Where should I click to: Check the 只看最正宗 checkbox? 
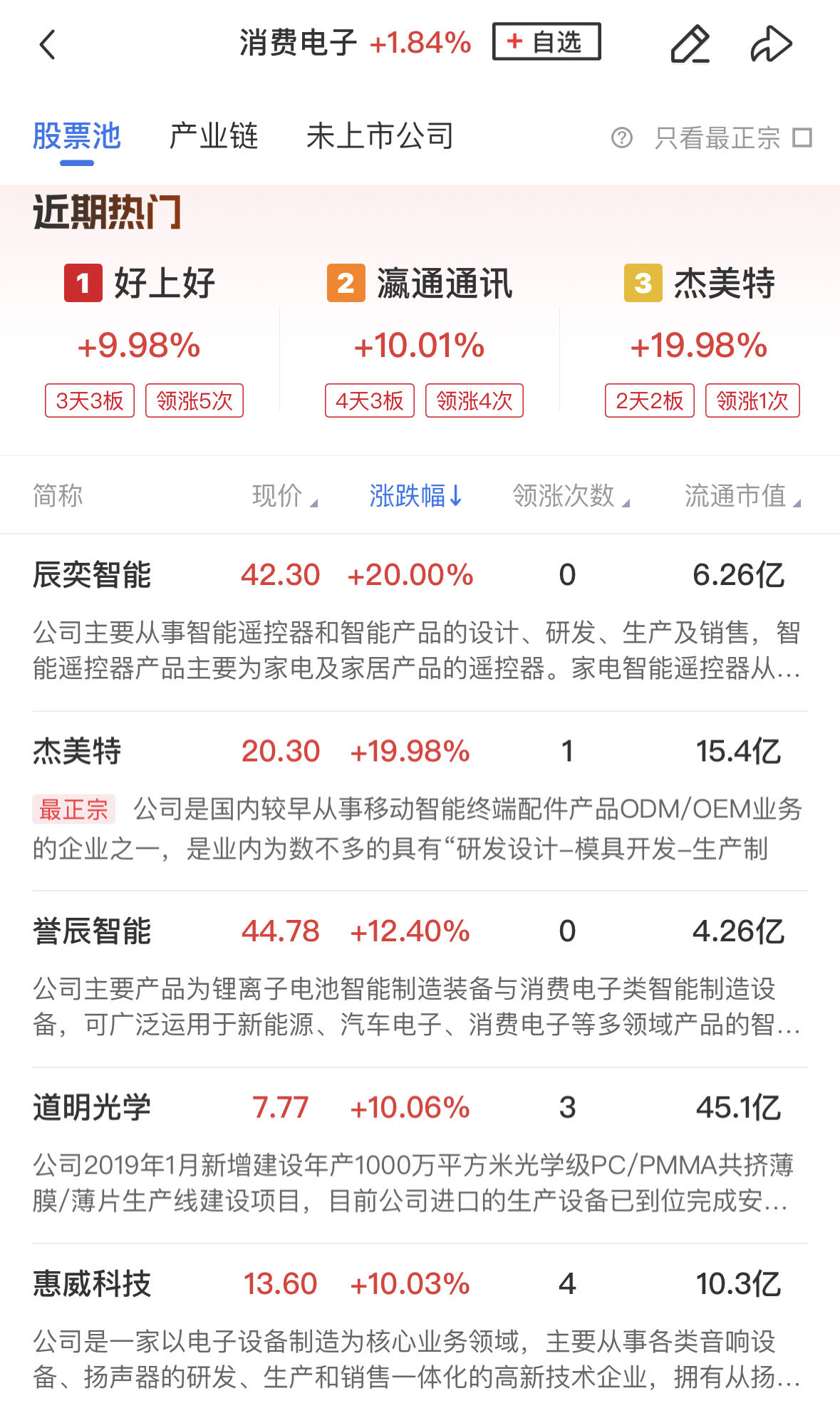(x=802, y=138)
